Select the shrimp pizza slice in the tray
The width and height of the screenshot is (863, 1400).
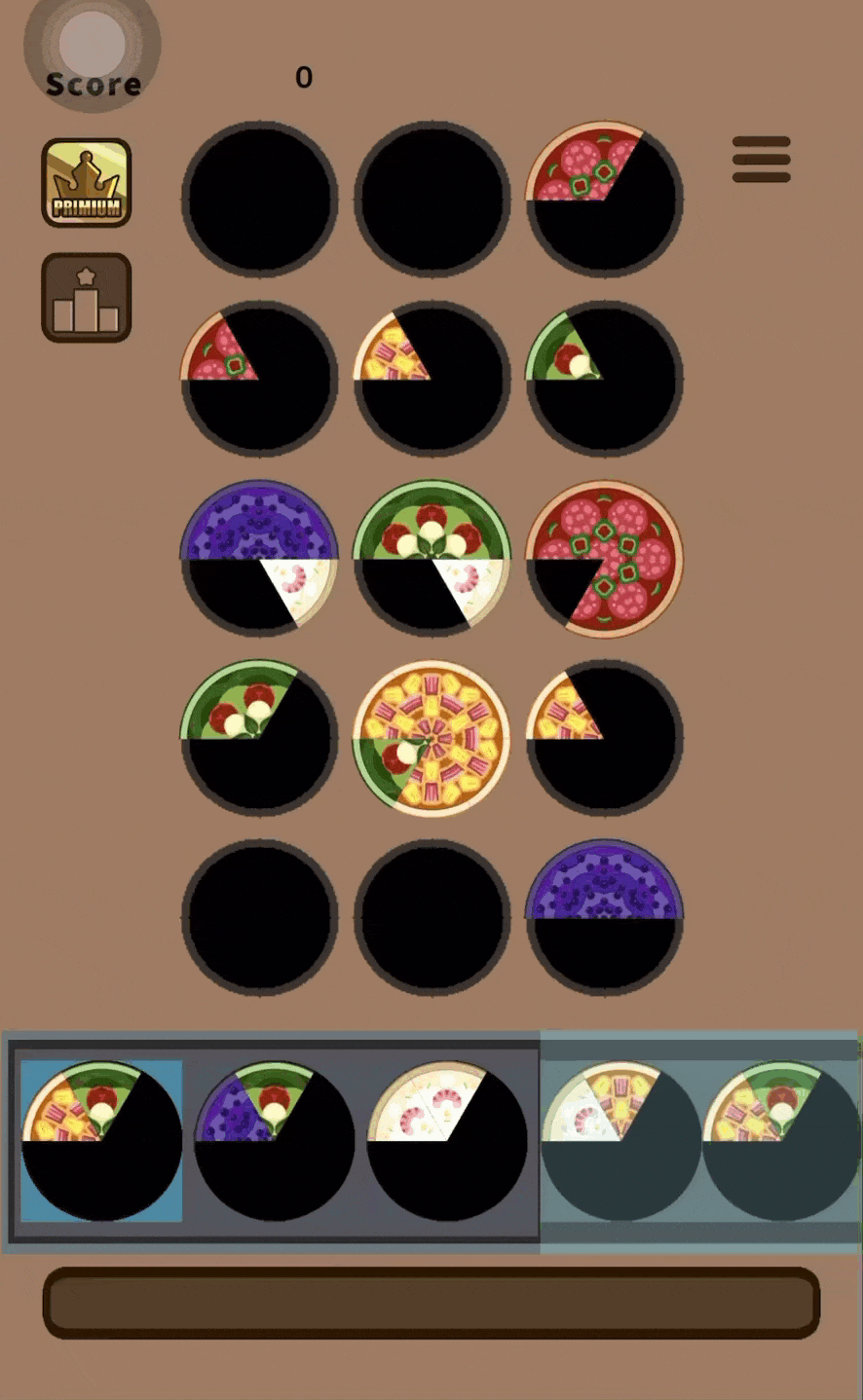[447, 1140]
